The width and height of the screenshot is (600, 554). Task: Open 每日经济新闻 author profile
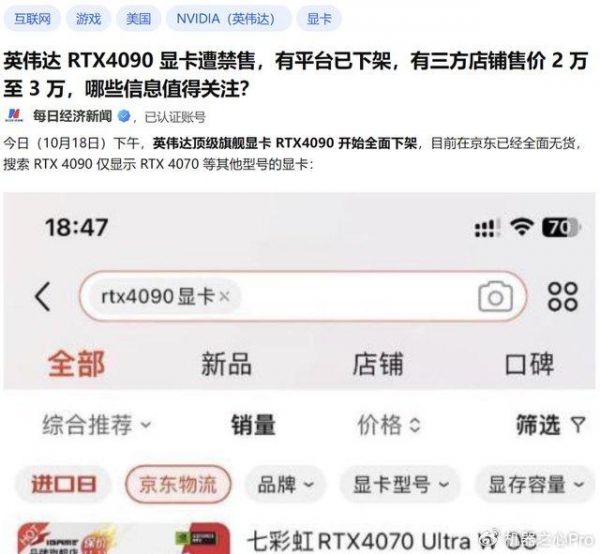[73, 115]
